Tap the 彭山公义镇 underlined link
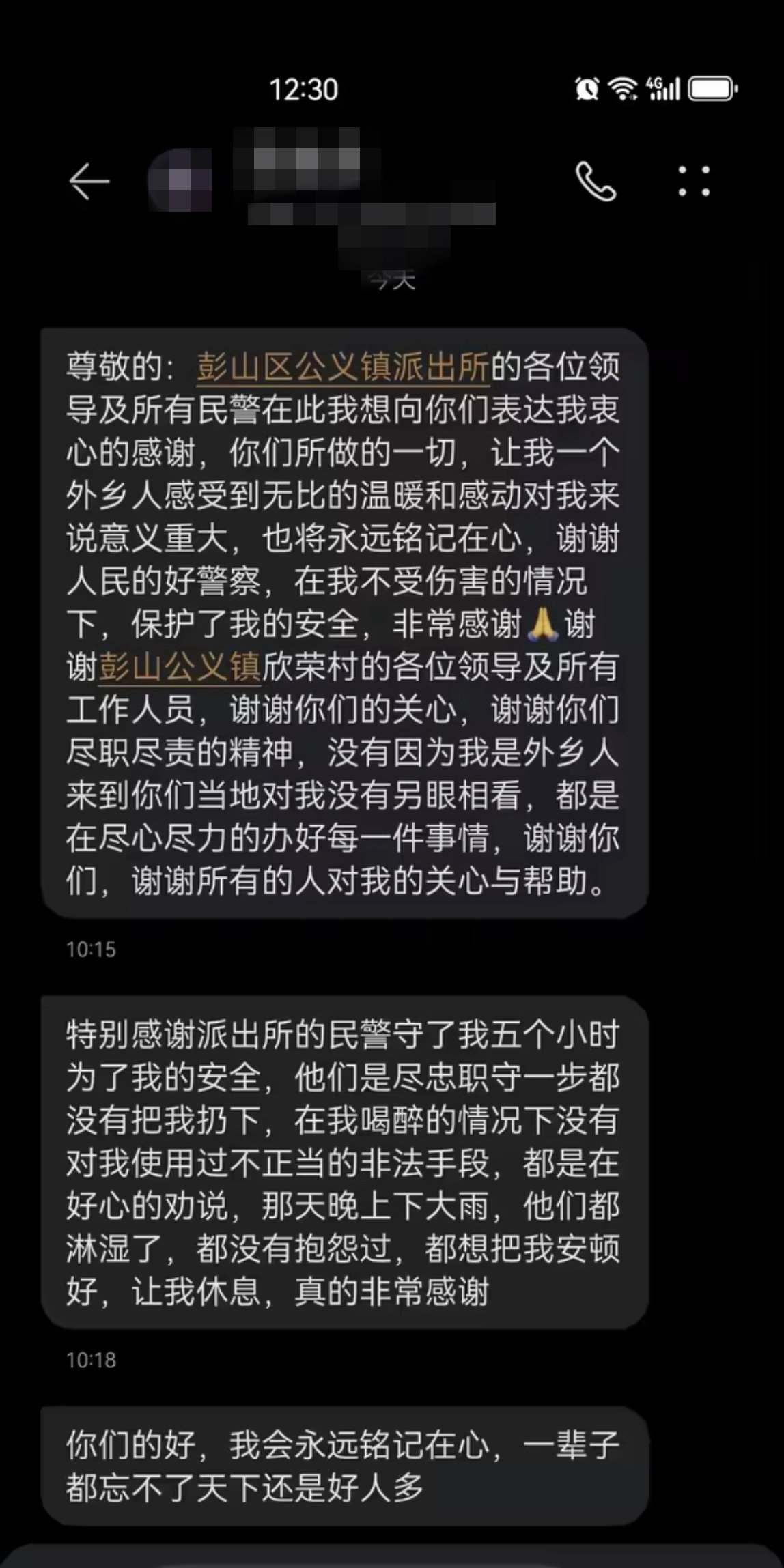 point(180,667)
